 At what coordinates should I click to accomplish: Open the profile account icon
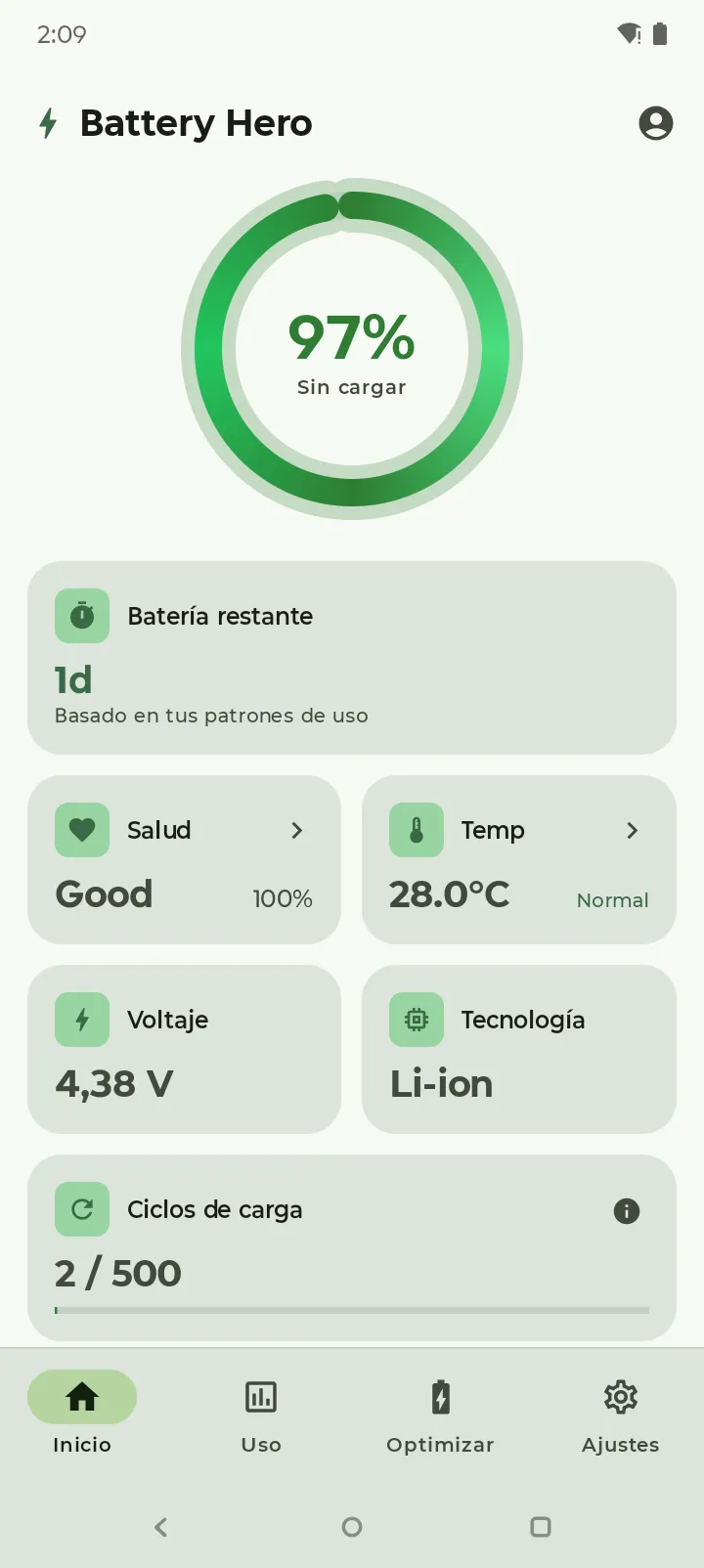(656, 123)
